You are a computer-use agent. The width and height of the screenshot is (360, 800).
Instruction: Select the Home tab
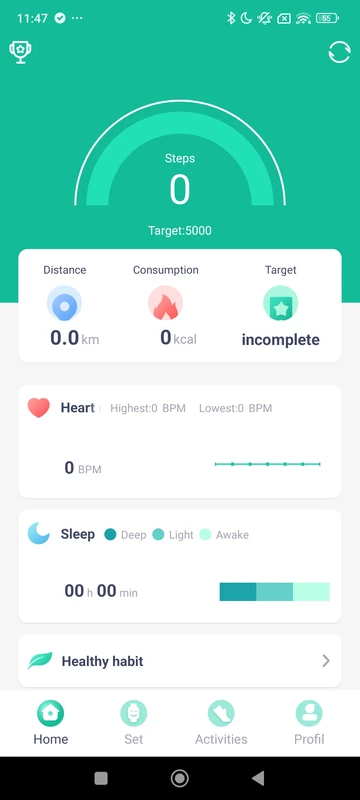tap(50, 722)
